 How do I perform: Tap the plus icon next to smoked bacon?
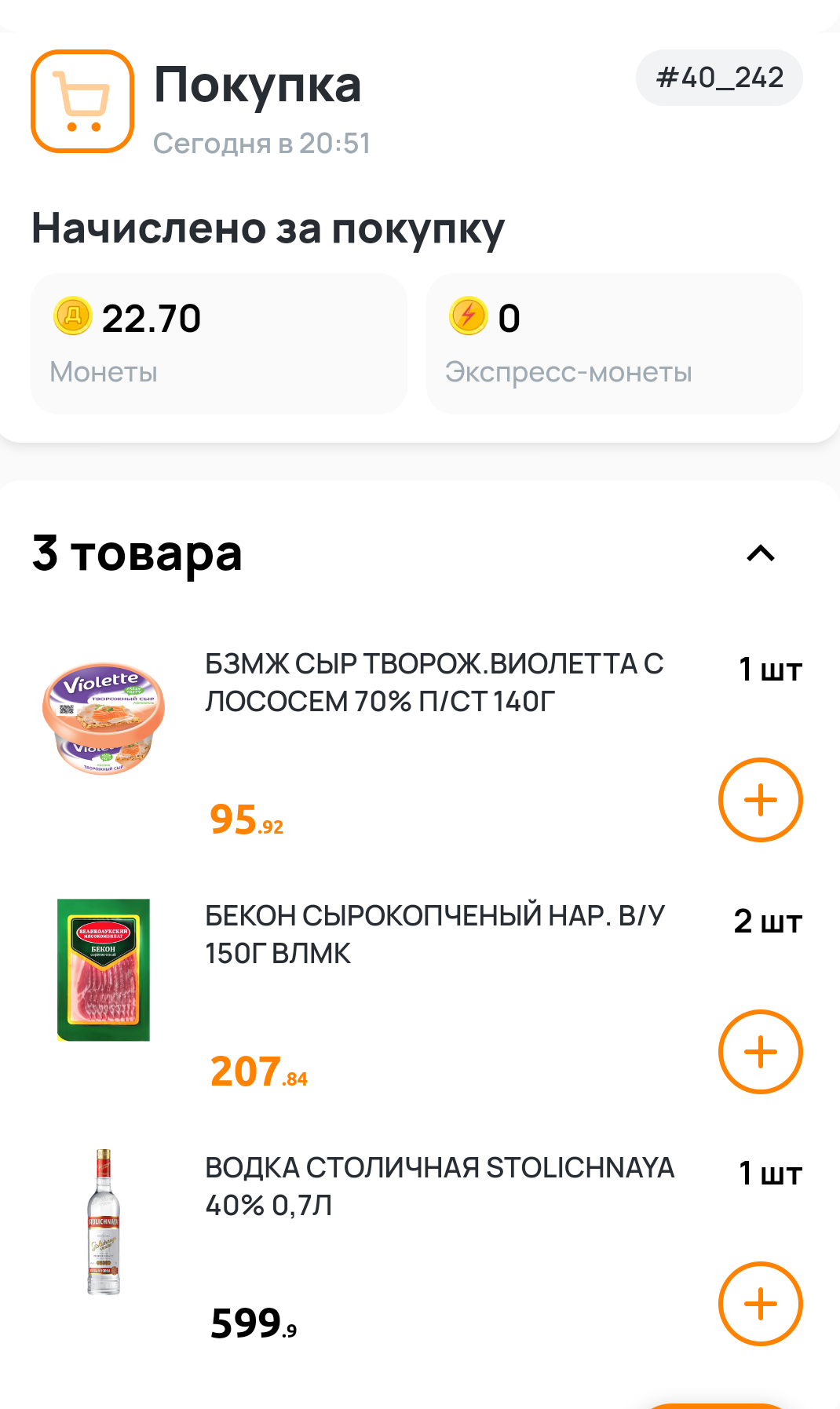759,1051
